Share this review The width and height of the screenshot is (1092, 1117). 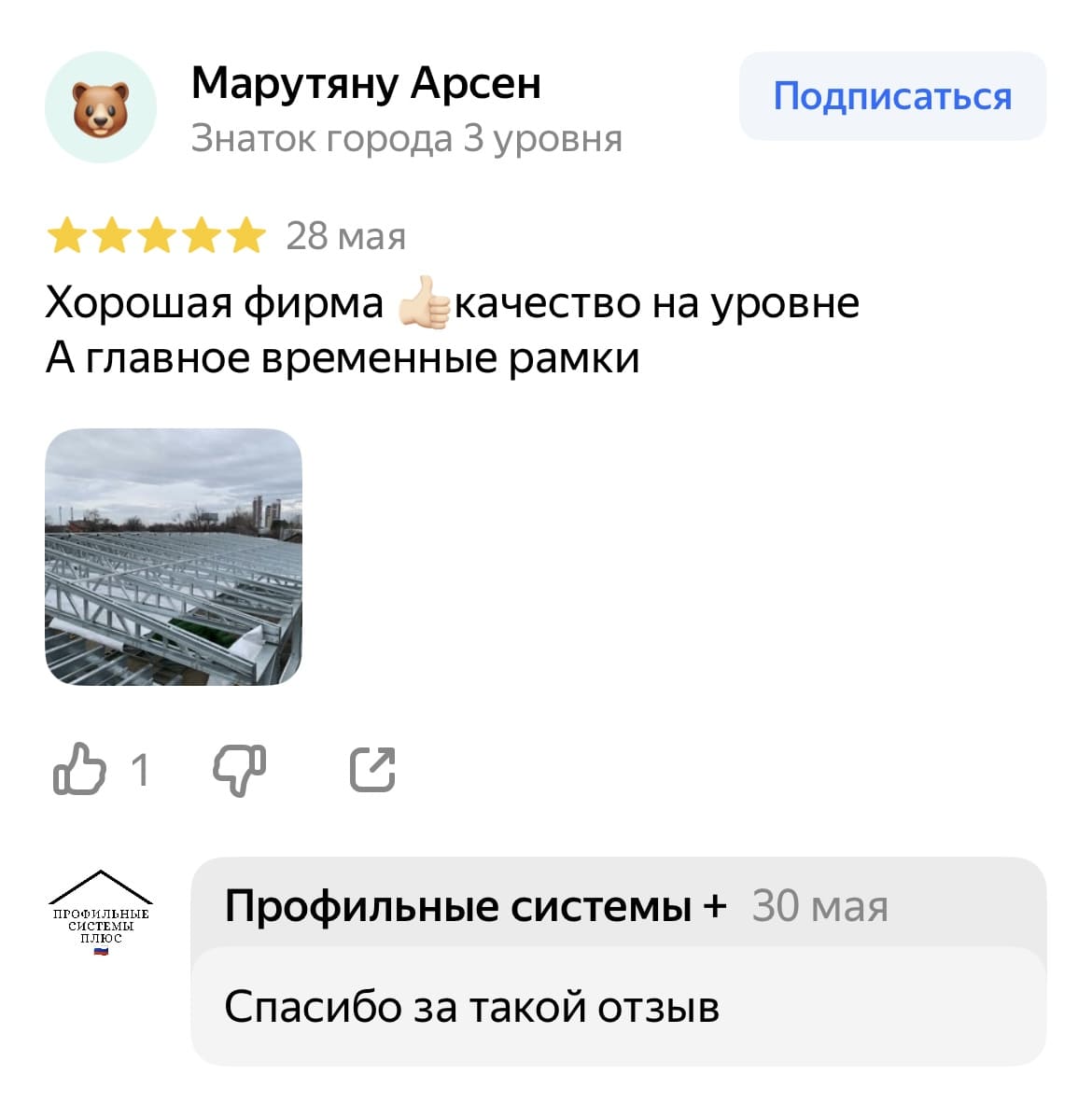tap(372, 770)
